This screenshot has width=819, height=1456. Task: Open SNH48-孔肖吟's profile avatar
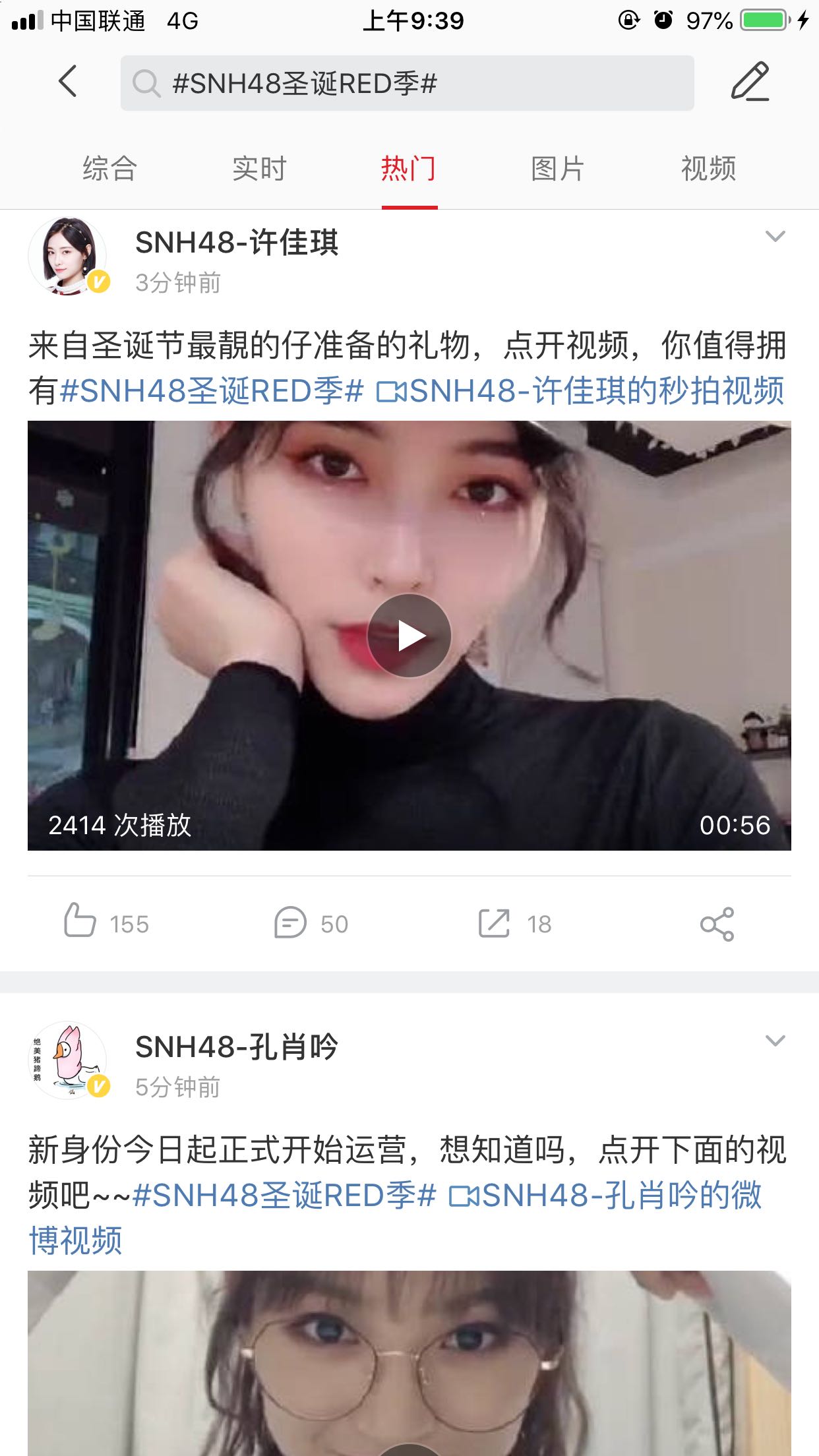[67, 1060]
